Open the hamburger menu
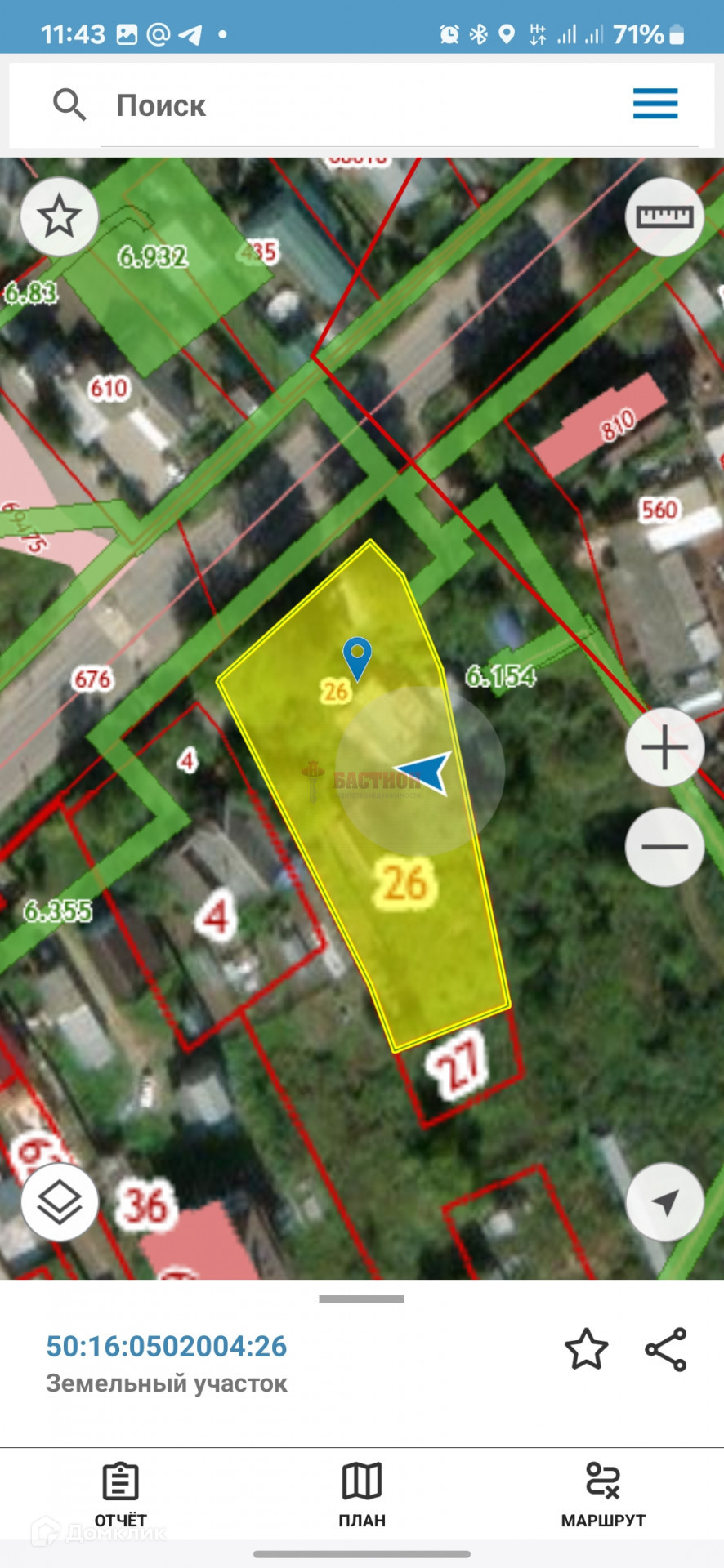 (x=655, y=104)
